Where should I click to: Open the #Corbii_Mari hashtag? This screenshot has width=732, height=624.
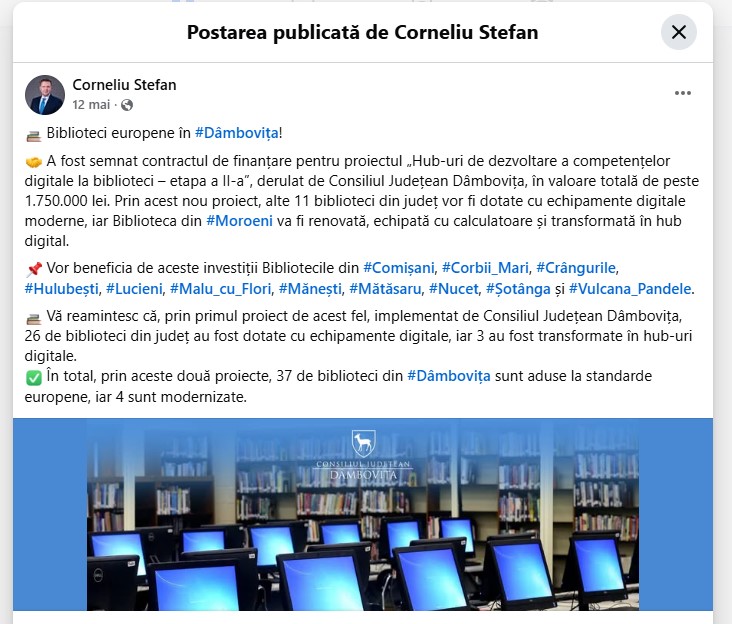484,267
